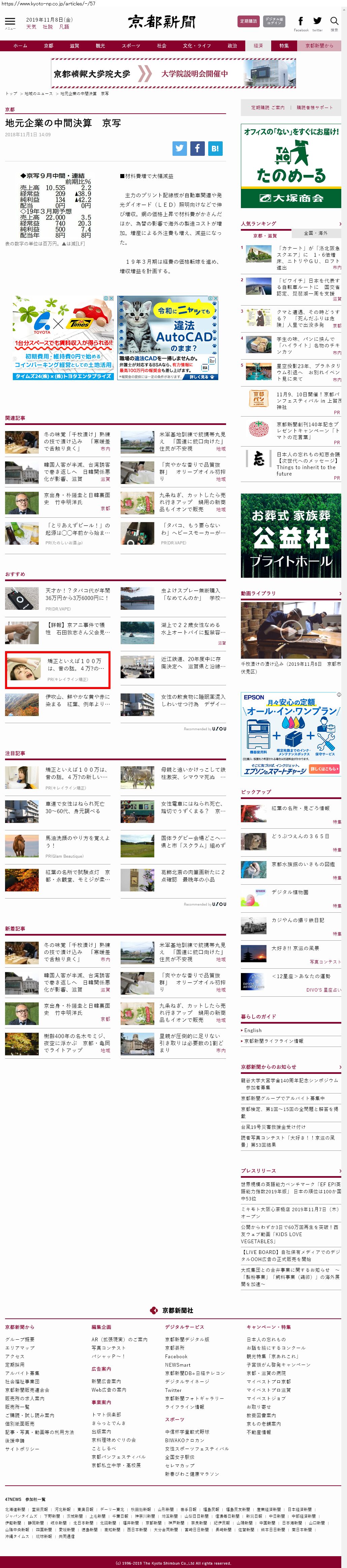Open the 経済 navigation tab
Viewport: 347px width, 1568px height.
258,46
